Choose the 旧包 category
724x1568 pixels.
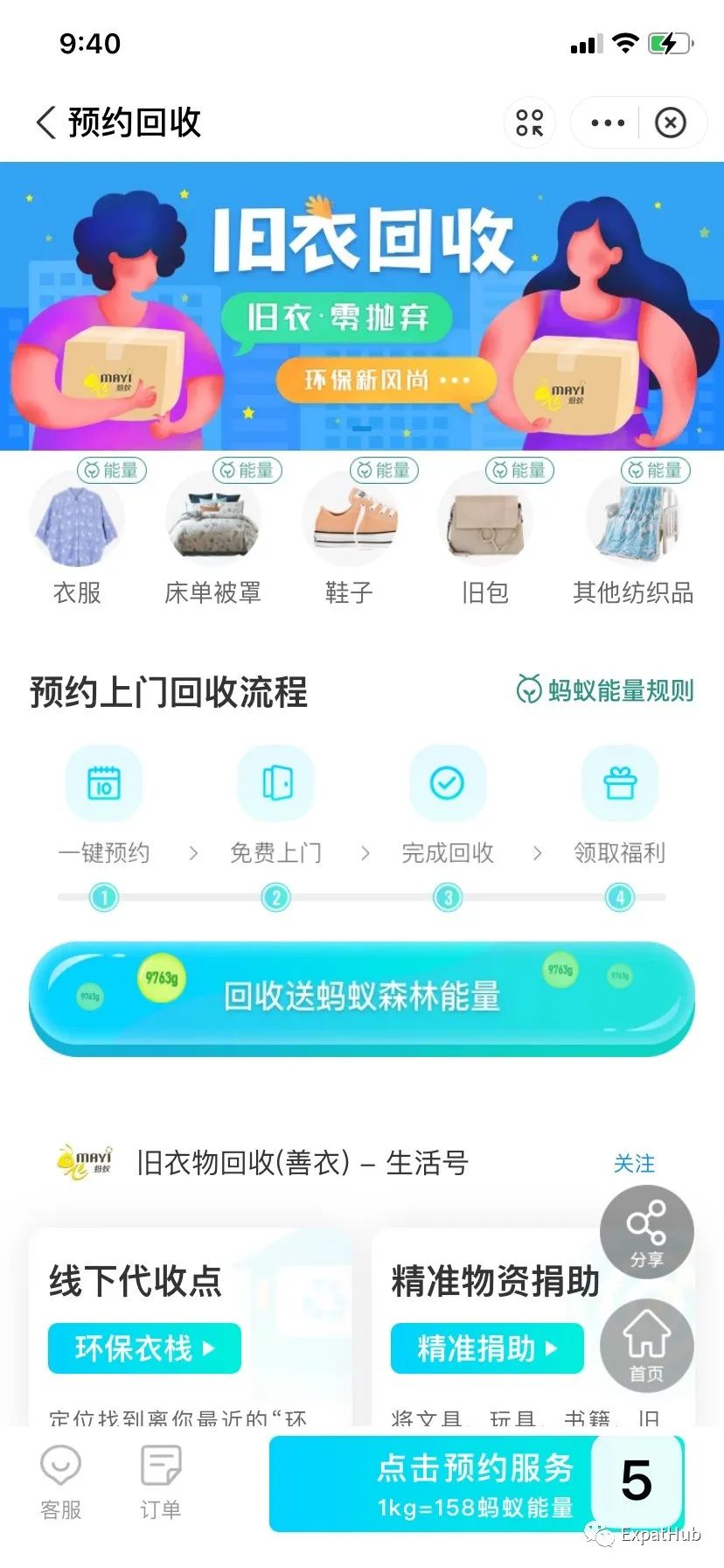point(485,534)
